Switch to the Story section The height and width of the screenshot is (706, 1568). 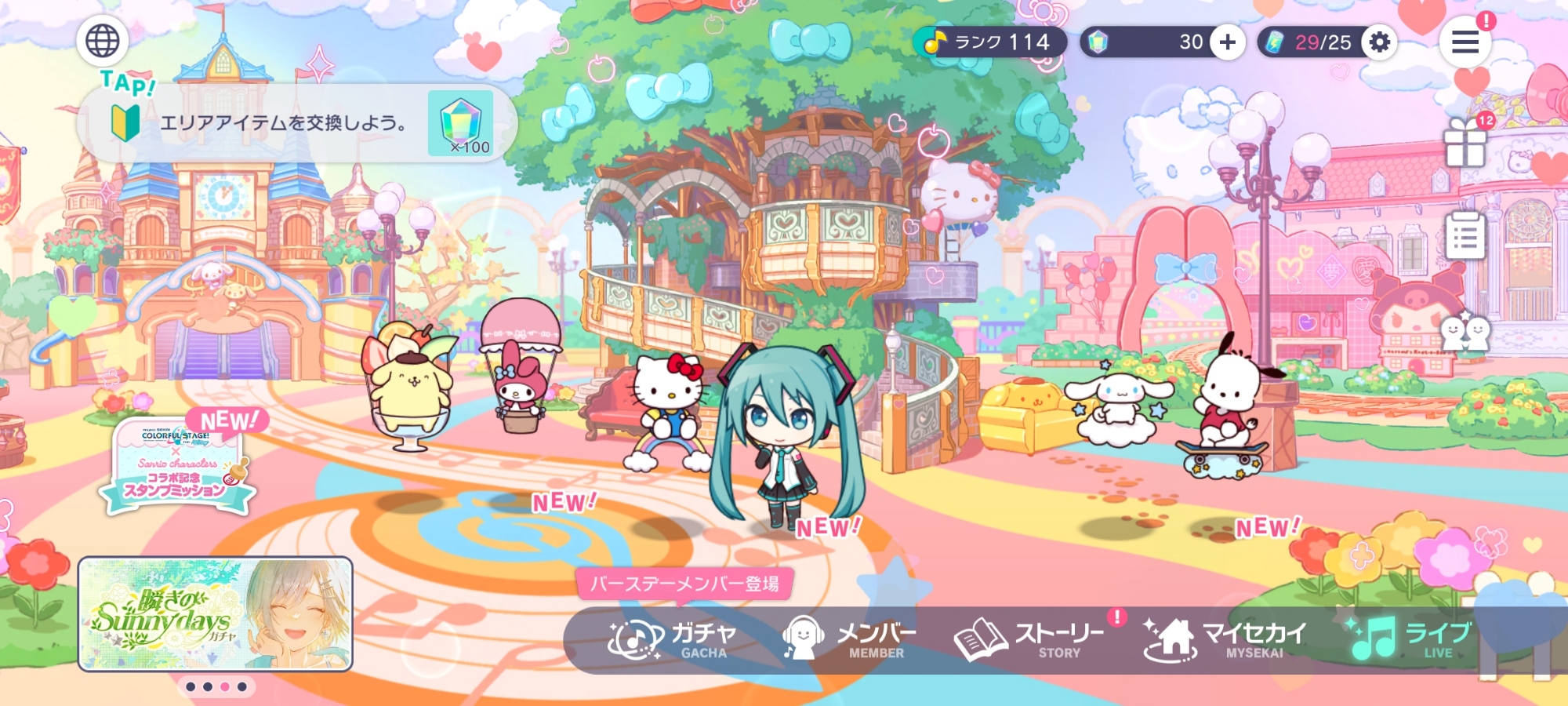pos(1029,639)
